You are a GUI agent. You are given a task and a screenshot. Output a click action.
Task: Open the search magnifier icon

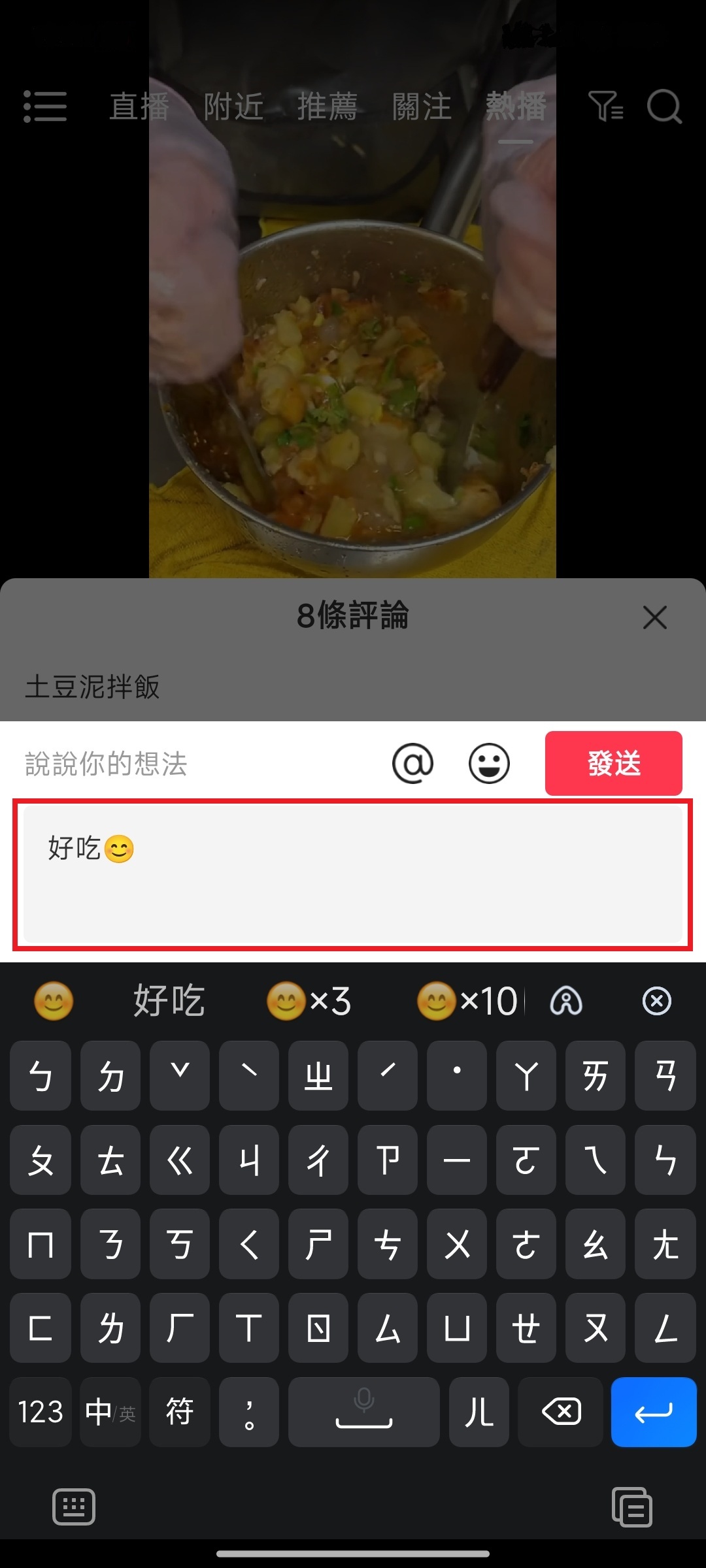pyautogui.click(x=664, y=106)
